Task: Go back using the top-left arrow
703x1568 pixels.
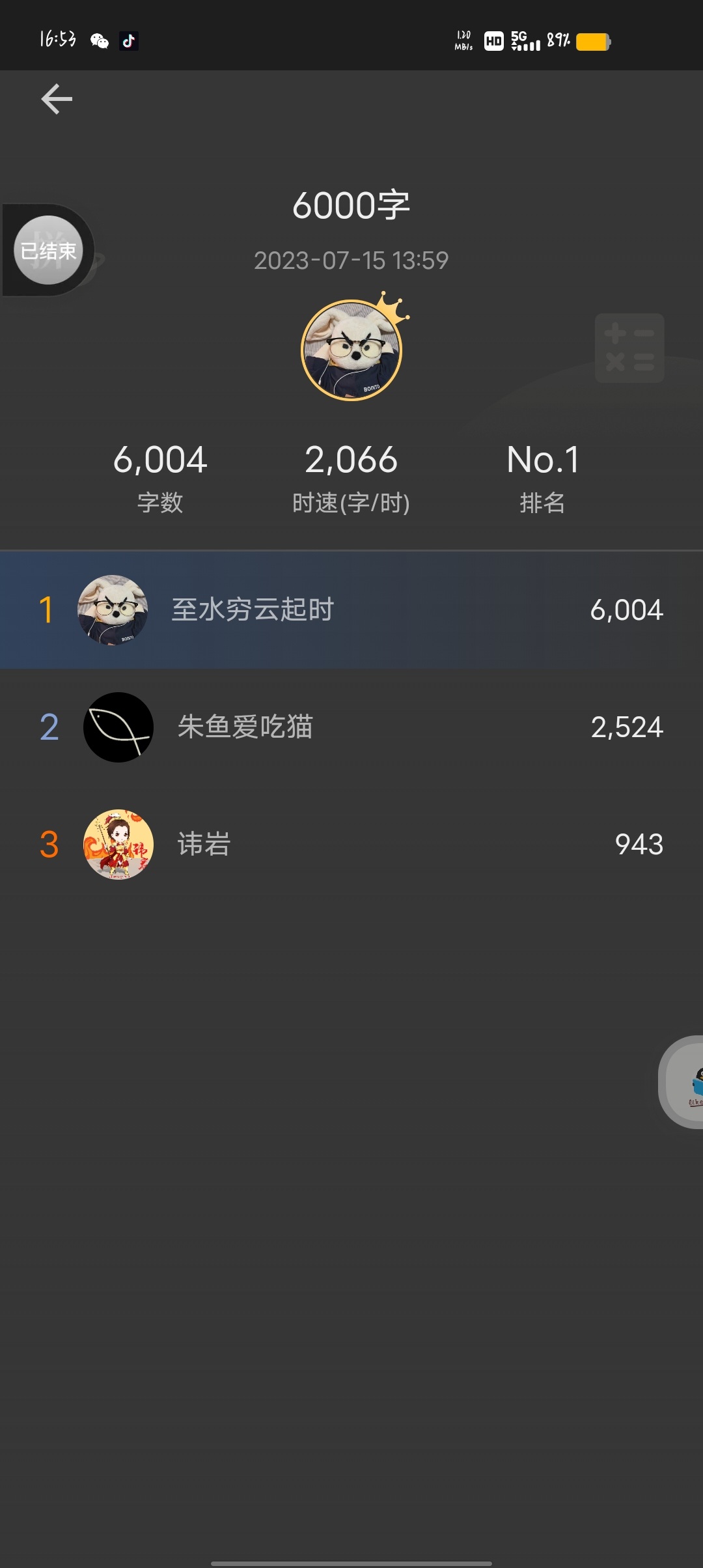Action: point(57,99)
